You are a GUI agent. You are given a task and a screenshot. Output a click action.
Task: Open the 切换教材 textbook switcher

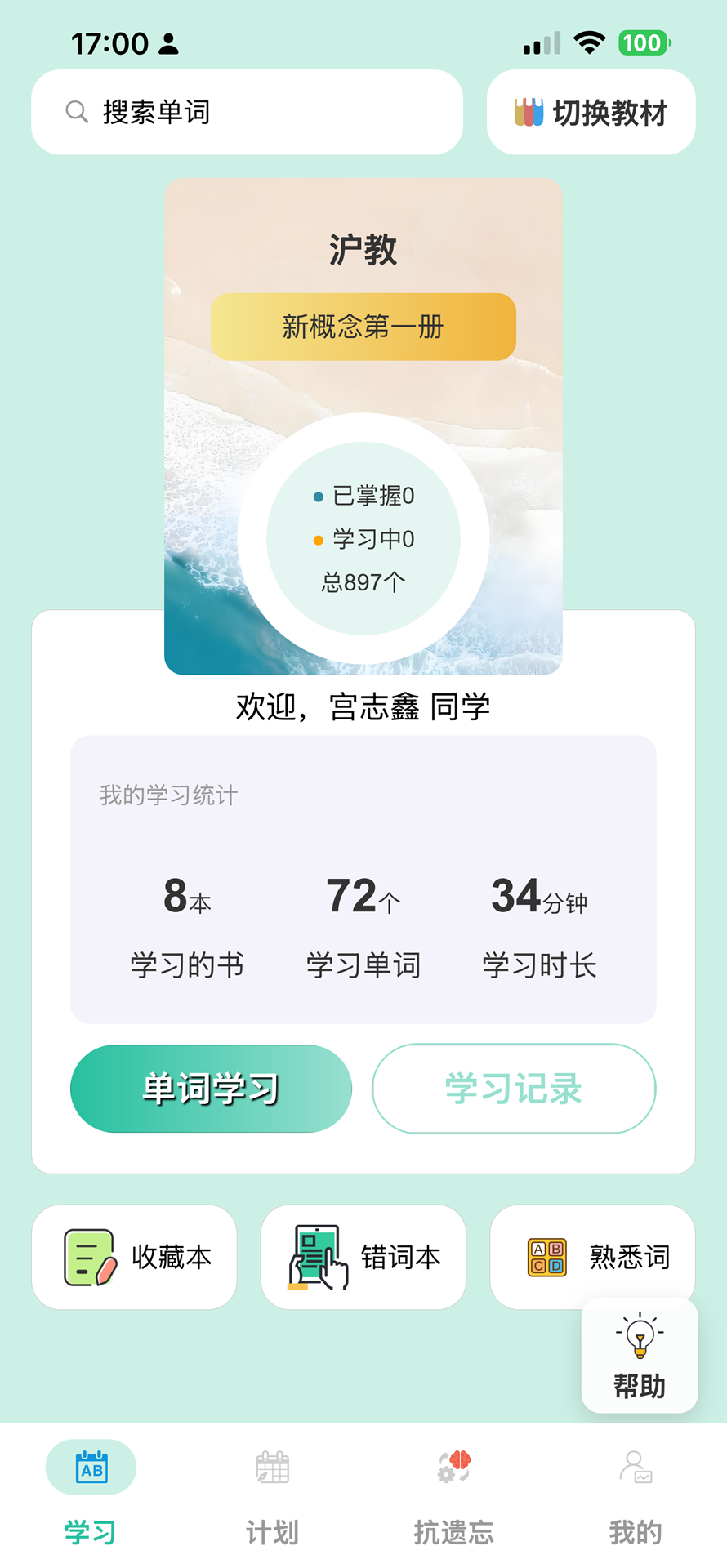click(x=590, y=111)
